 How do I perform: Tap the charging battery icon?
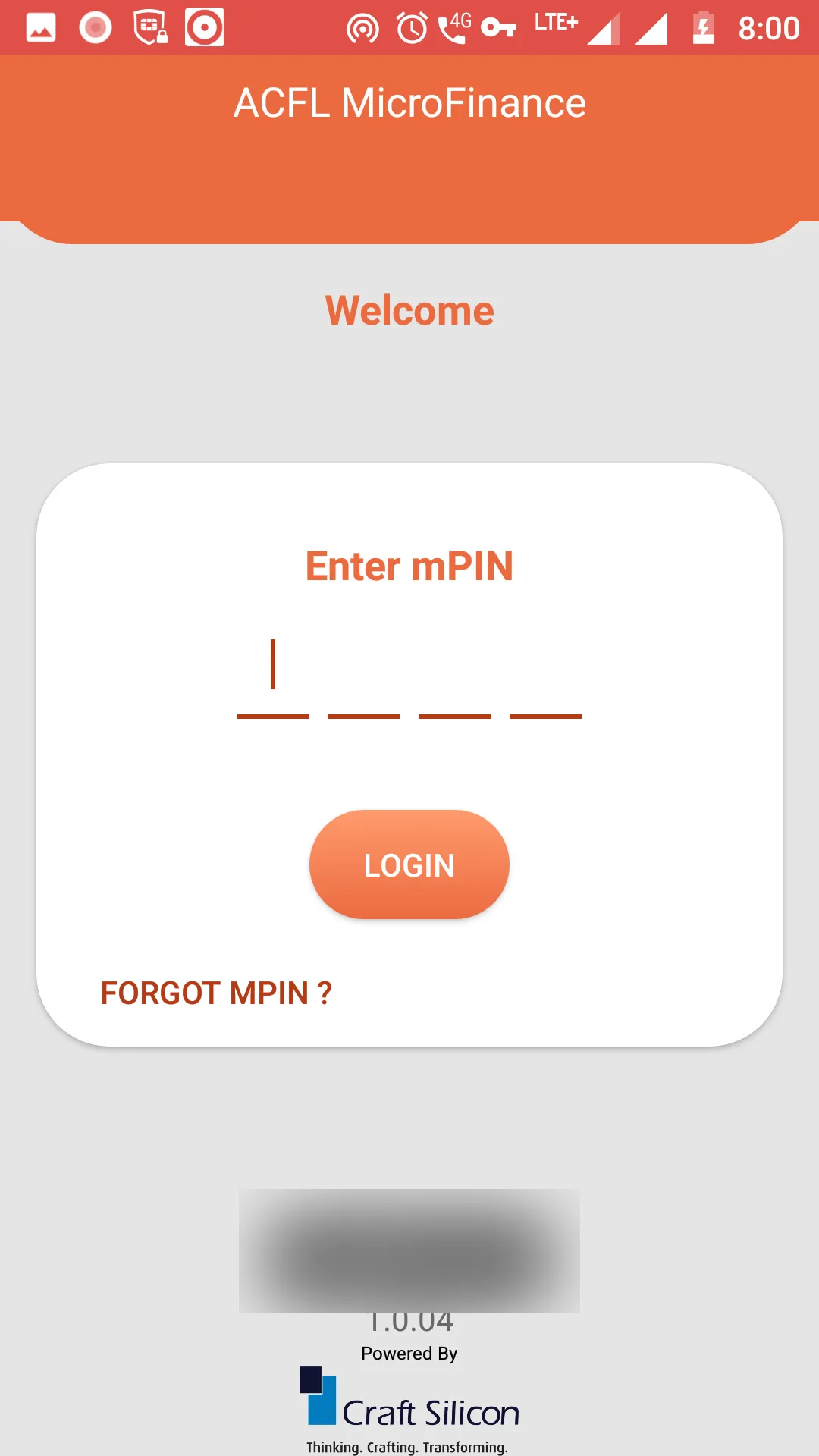click(x=705, y=27)
